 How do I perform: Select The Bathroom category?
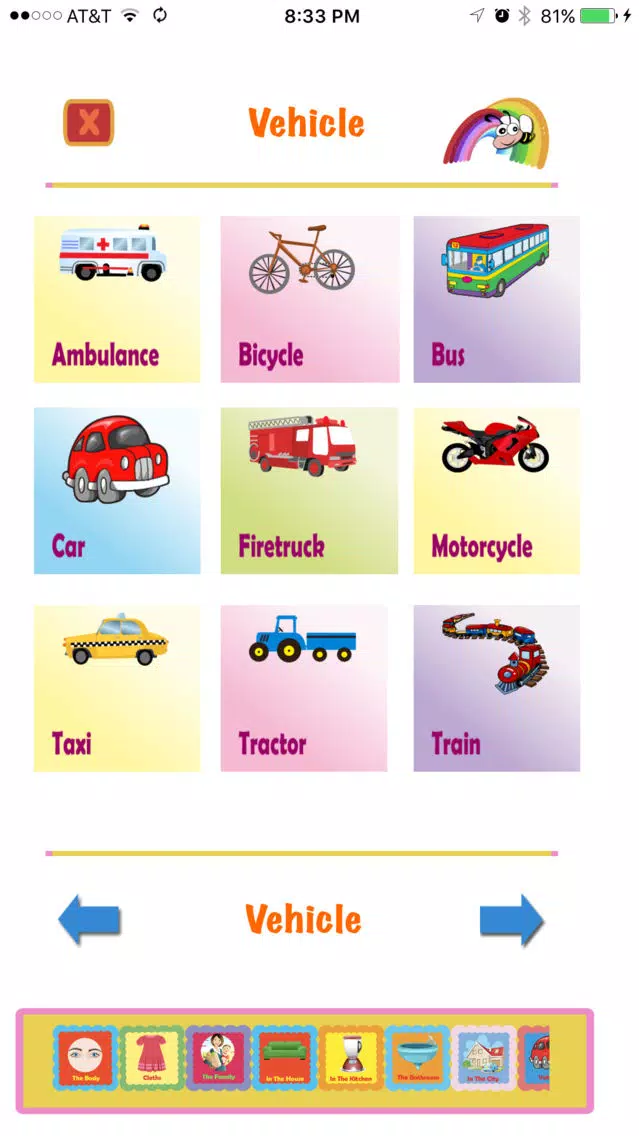(417, 1058)
